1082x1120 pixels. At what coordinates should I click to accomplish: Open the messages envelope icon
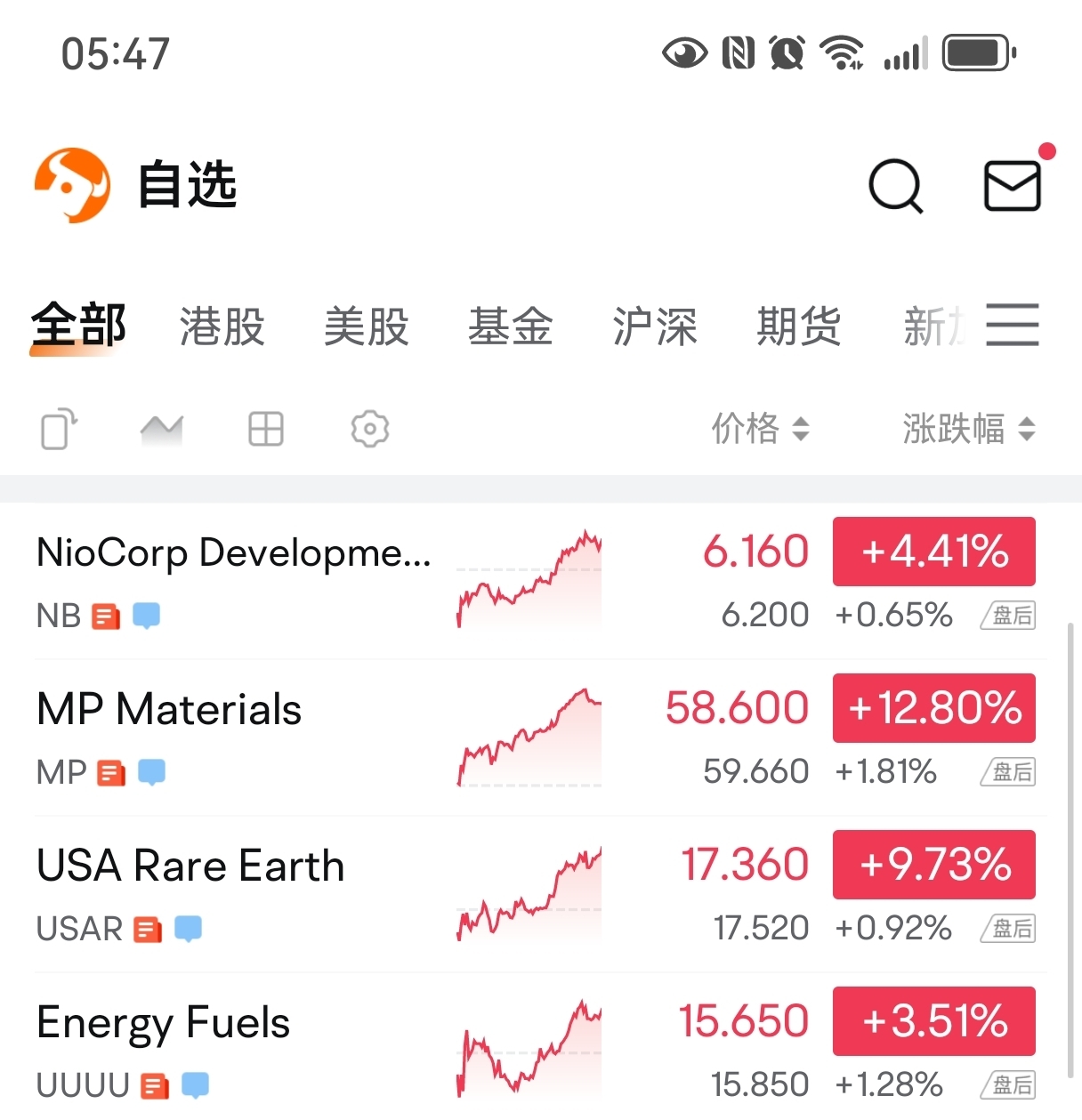pyautogui.click(x=1013, y=186)
